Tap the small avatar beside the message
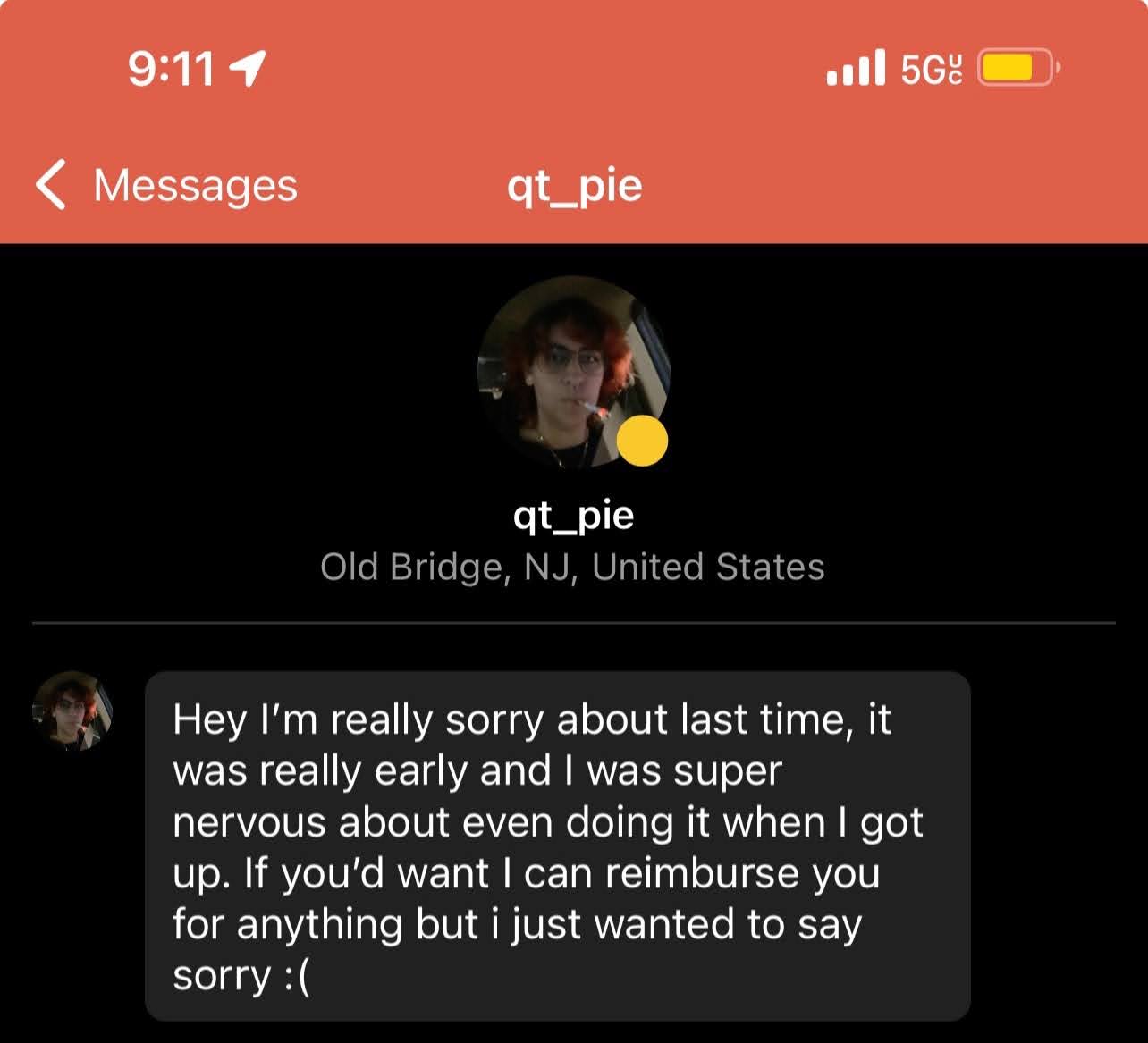1148x1043 pixels. coord(72,711)
